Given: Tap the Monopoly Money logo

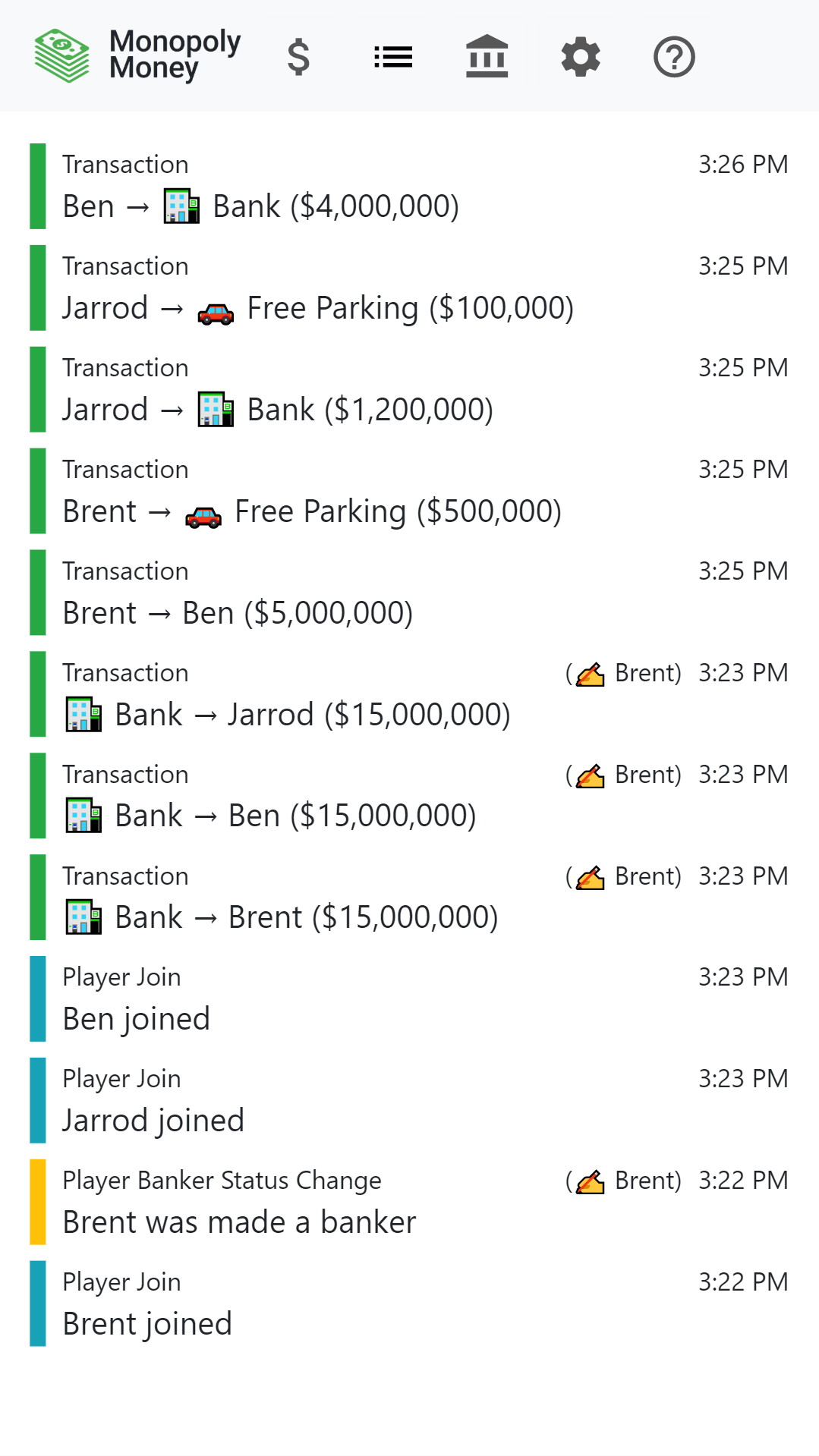Looking at the screenshot, I should (x=137, y=55).
